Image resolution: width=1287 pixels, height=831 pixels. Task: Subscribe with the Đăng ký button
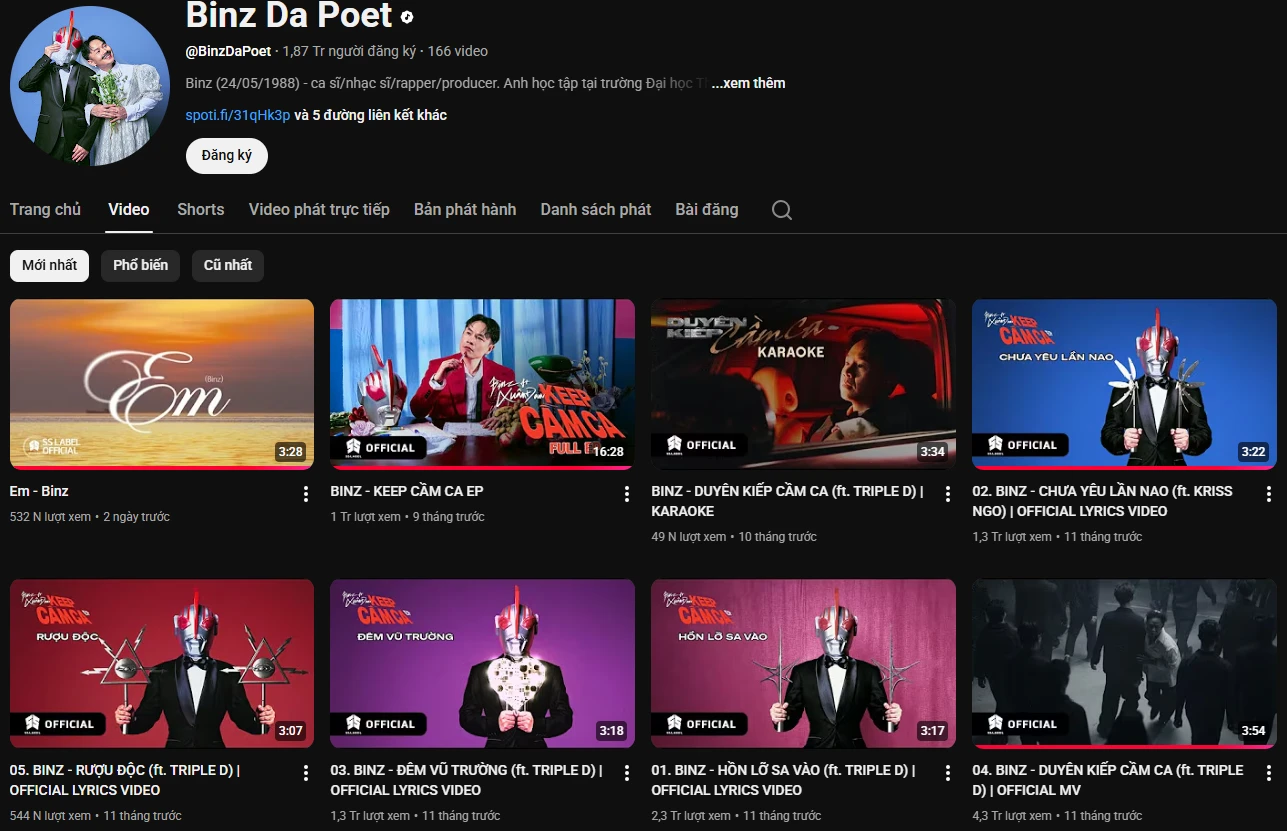coord(226,156)
